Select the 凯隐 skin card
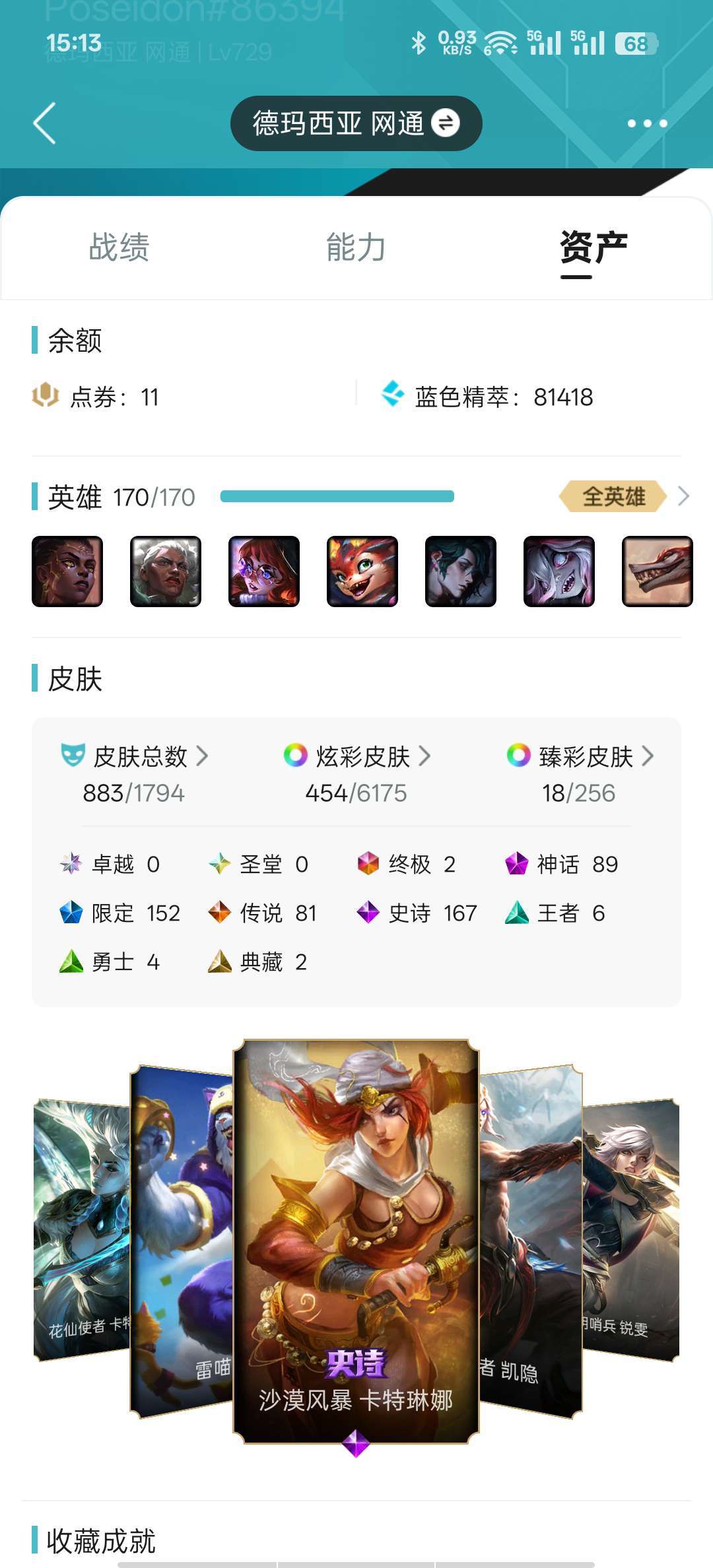Image resolution: width=713 pixels, height=1568 pixels. click(x=531, y=1241)
